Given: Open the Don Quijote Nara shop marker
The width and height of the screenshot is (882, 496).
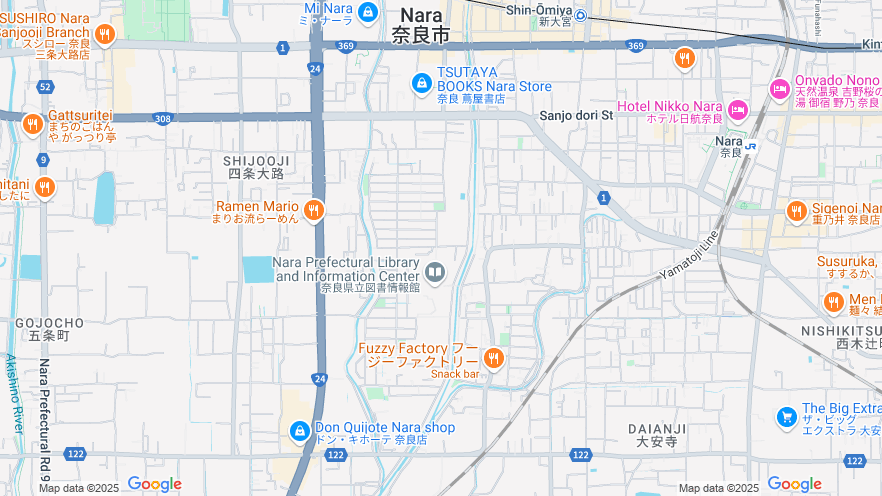Looking at the screenshot, I should point(299,432).
